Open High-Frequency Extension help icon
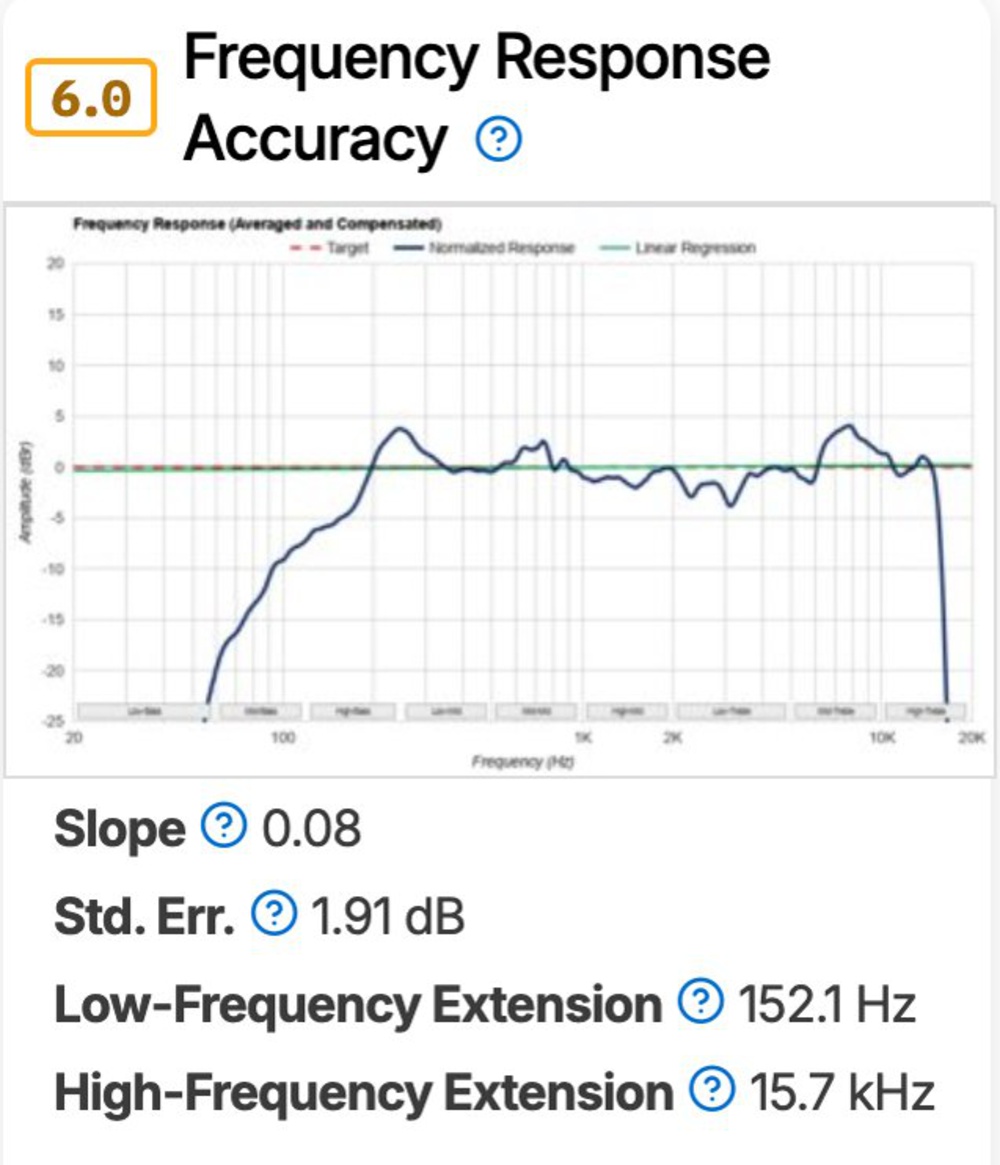Viewport: 1000px width, 1165px height. point(712,1089)
